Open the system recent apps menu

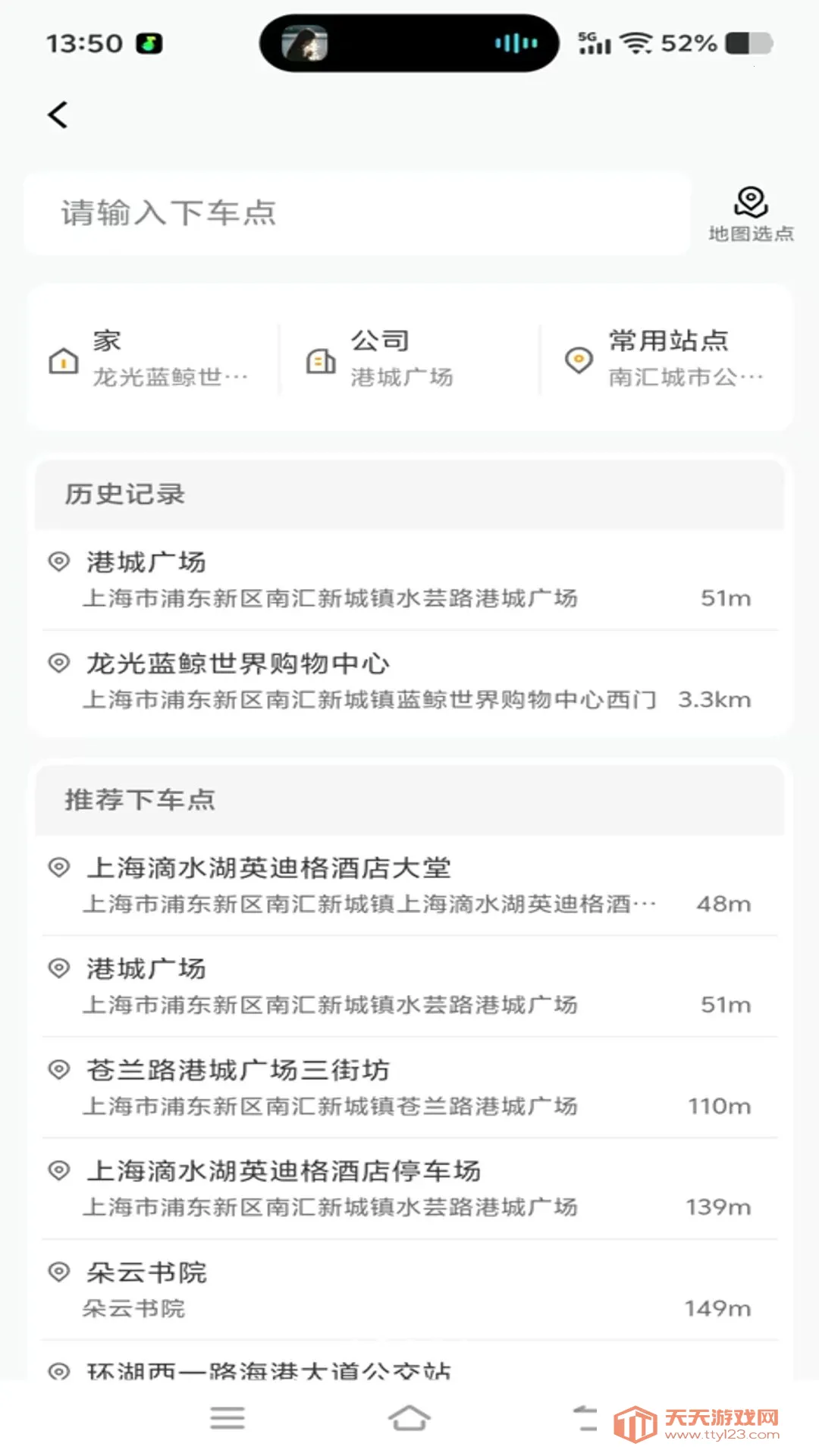coord(227,1418)
